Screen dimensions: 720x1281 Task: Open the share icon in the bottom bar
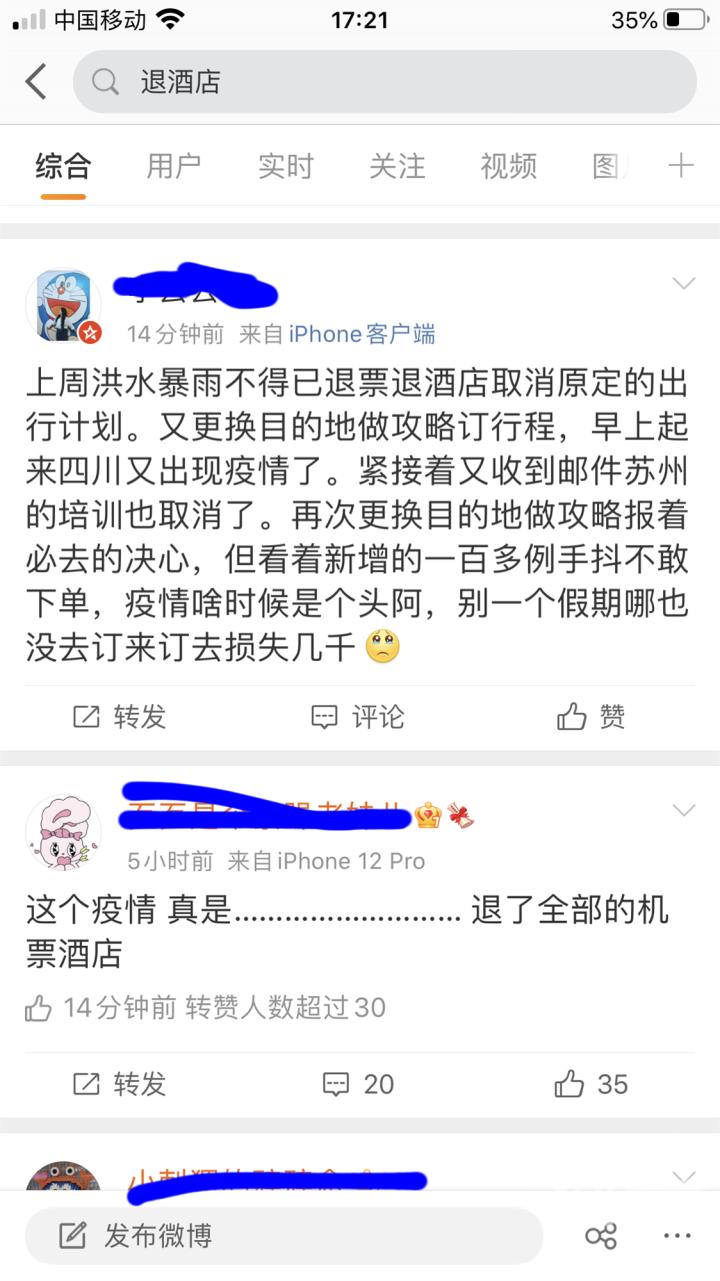[601, 1236]
